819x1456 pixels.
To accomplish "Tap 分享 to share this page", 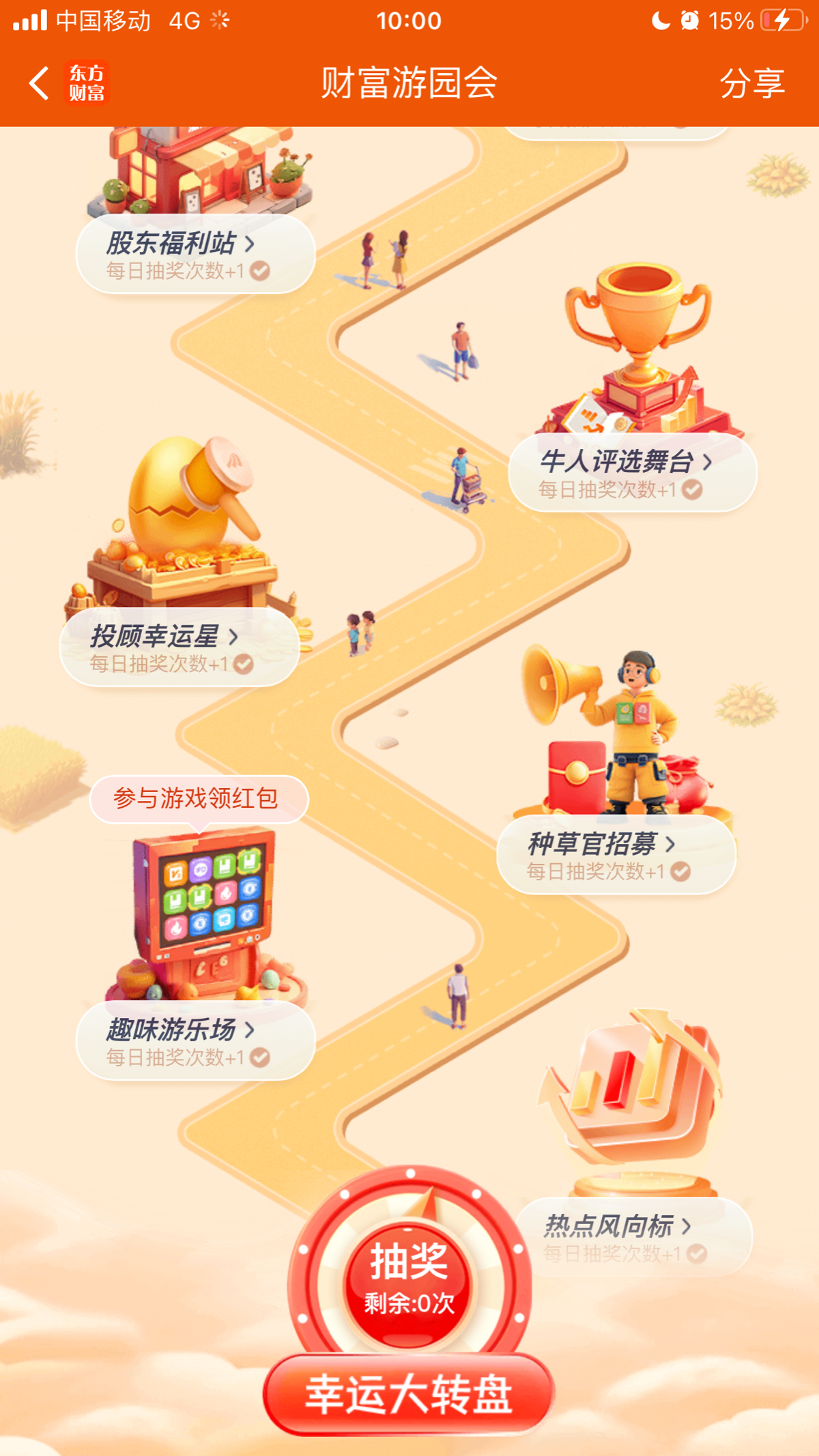I will (x=751, y=83).
